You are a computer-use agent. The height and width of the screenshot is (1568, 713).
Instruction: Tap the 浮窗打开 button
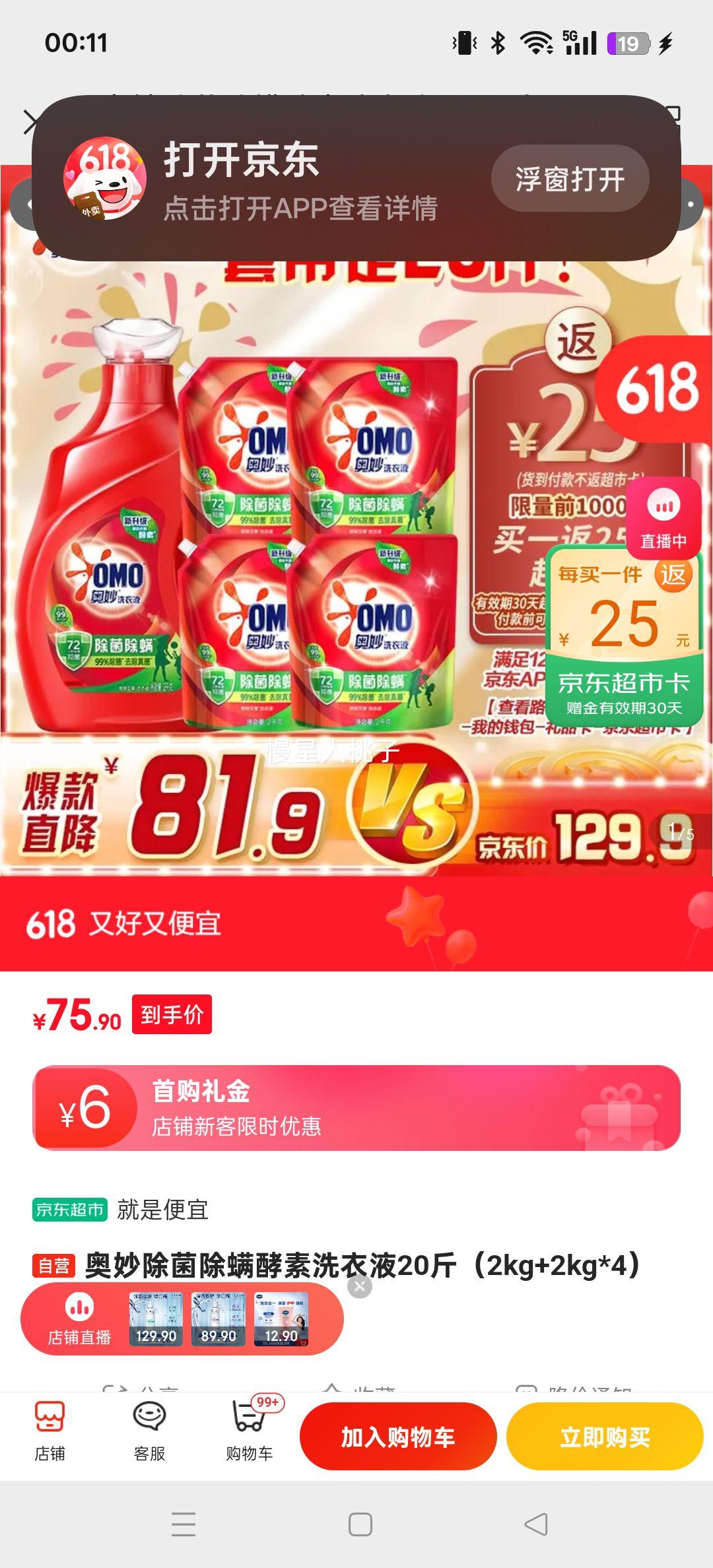(x=570, y=179)
